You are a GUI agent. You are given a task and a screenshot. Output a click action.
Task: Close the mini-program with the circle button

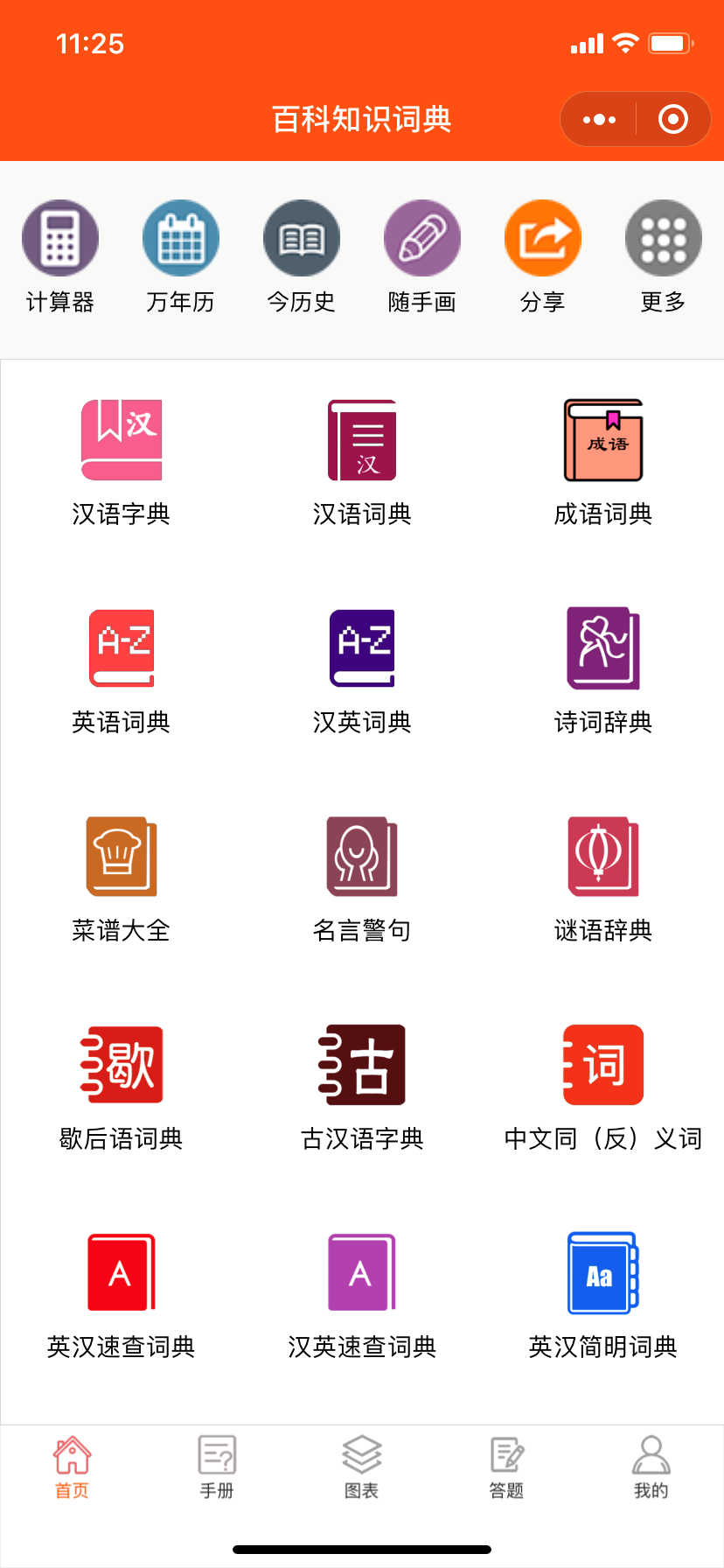[x=672, y=119]
